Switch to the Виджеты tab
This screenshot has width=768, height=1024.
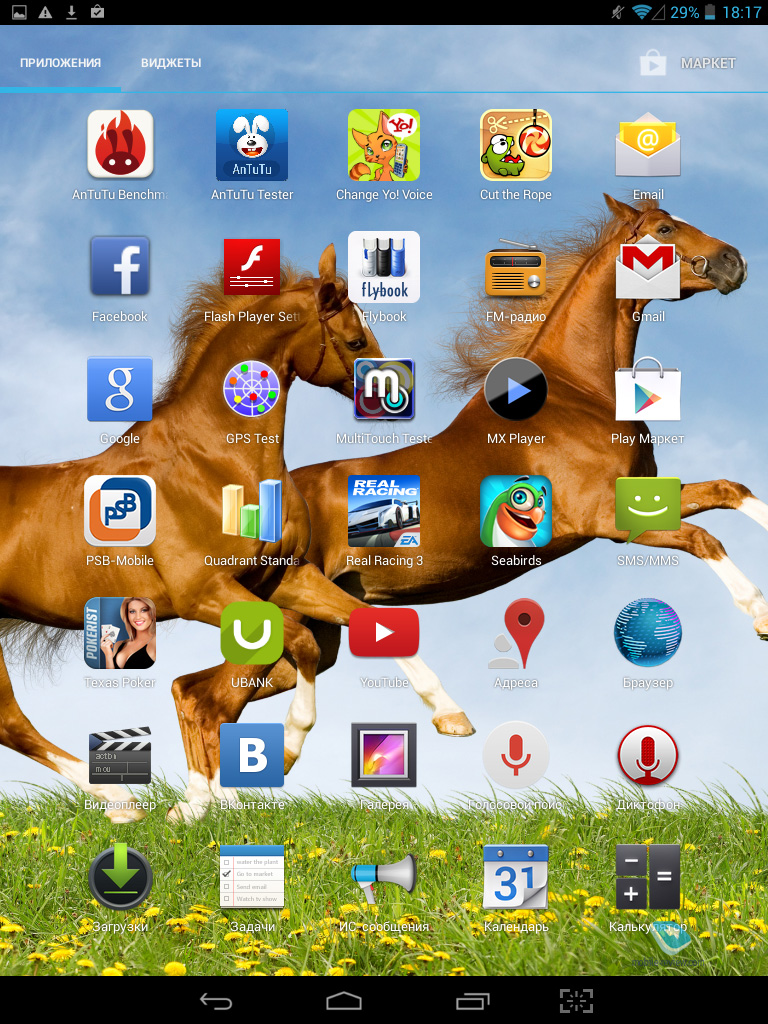tap(170, 63)
